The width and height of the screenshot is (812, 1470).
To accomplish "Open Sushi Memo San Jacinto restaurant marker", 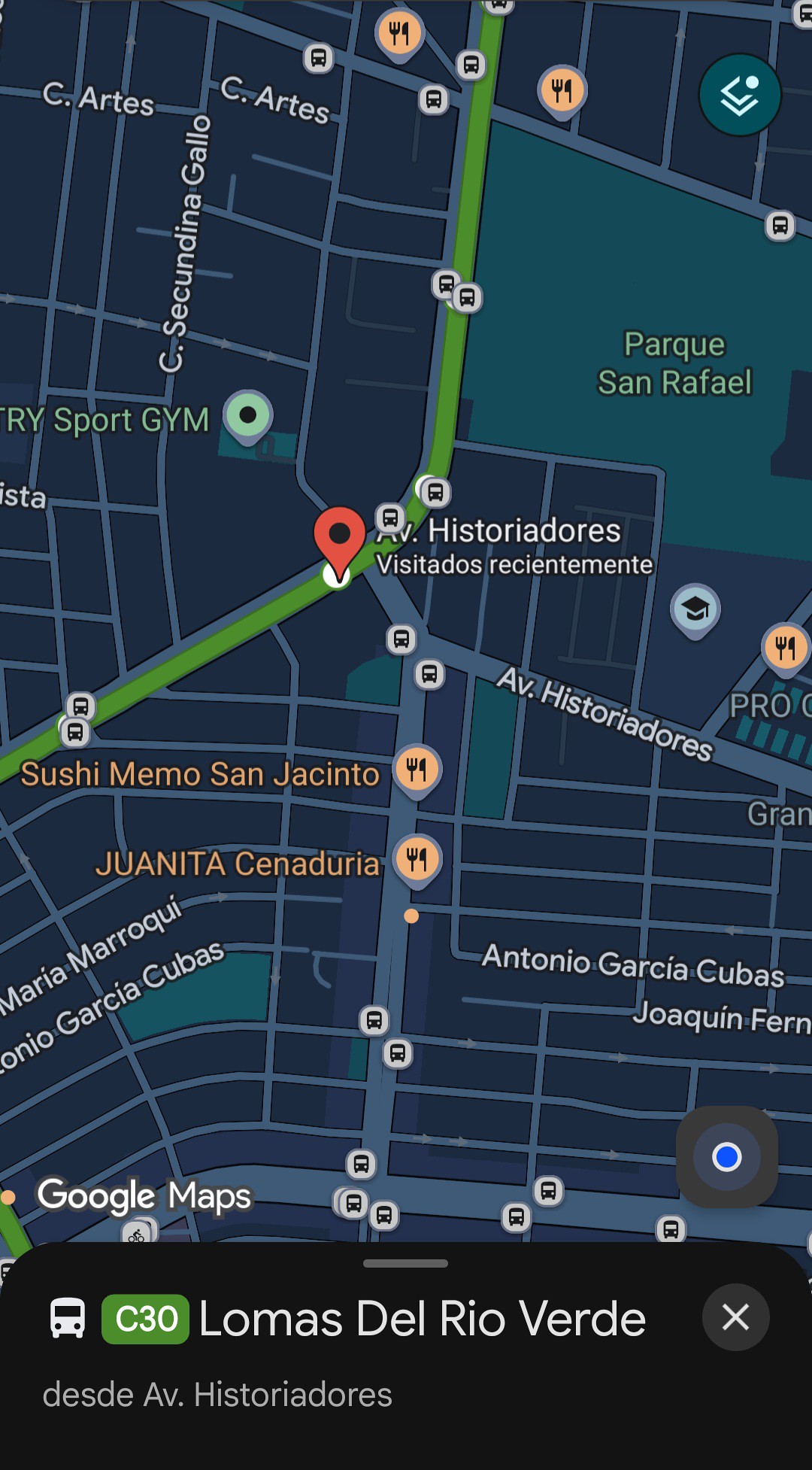I will pos(417,770).
